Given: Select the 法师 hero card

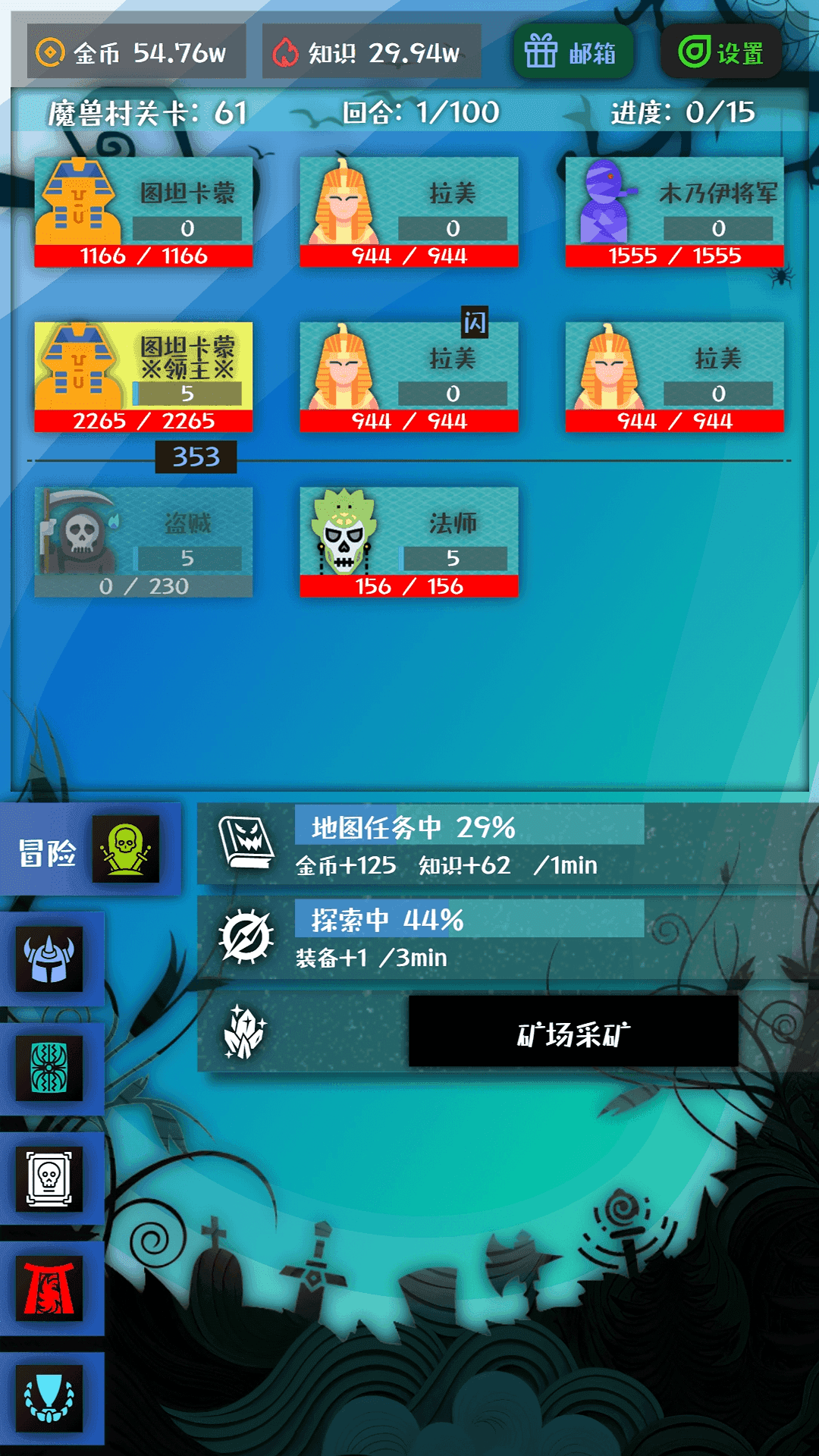Looking at the screenshot, I should [x=409, y=541].
